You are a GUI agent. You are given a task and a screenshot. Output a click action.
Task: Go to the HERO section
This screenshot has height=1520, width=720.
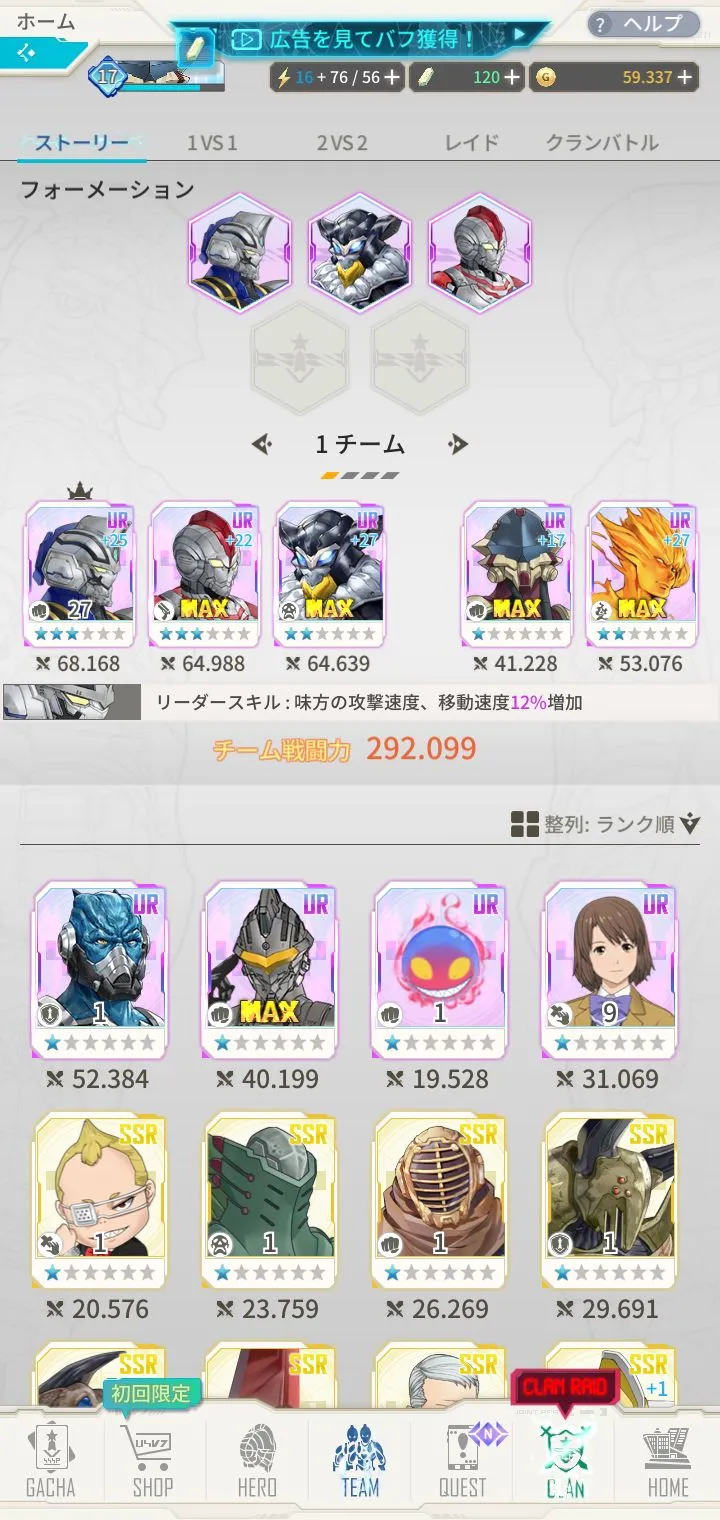pos(257,1462)
